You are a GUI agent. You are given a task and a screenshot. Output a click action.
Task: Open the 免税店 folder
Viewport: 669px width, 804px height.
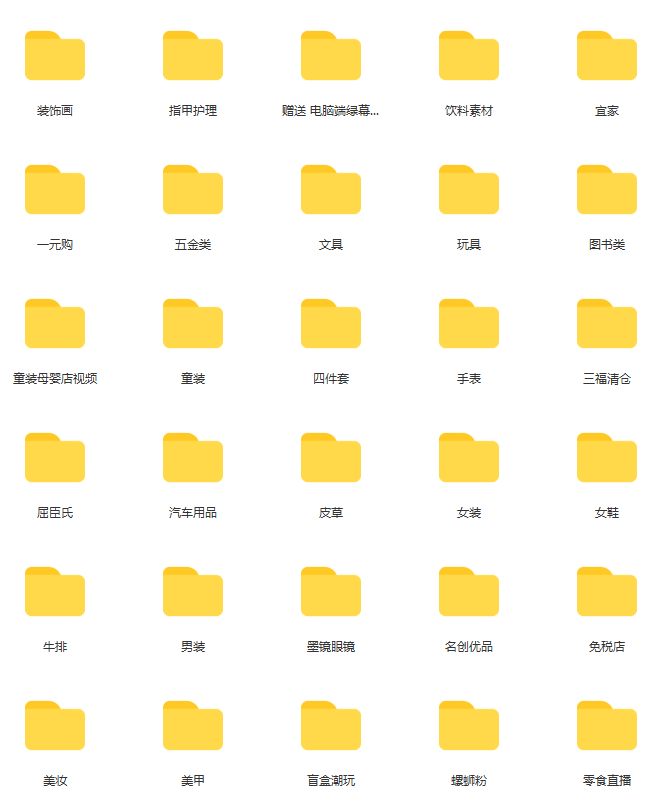click(x=607, y=593)
